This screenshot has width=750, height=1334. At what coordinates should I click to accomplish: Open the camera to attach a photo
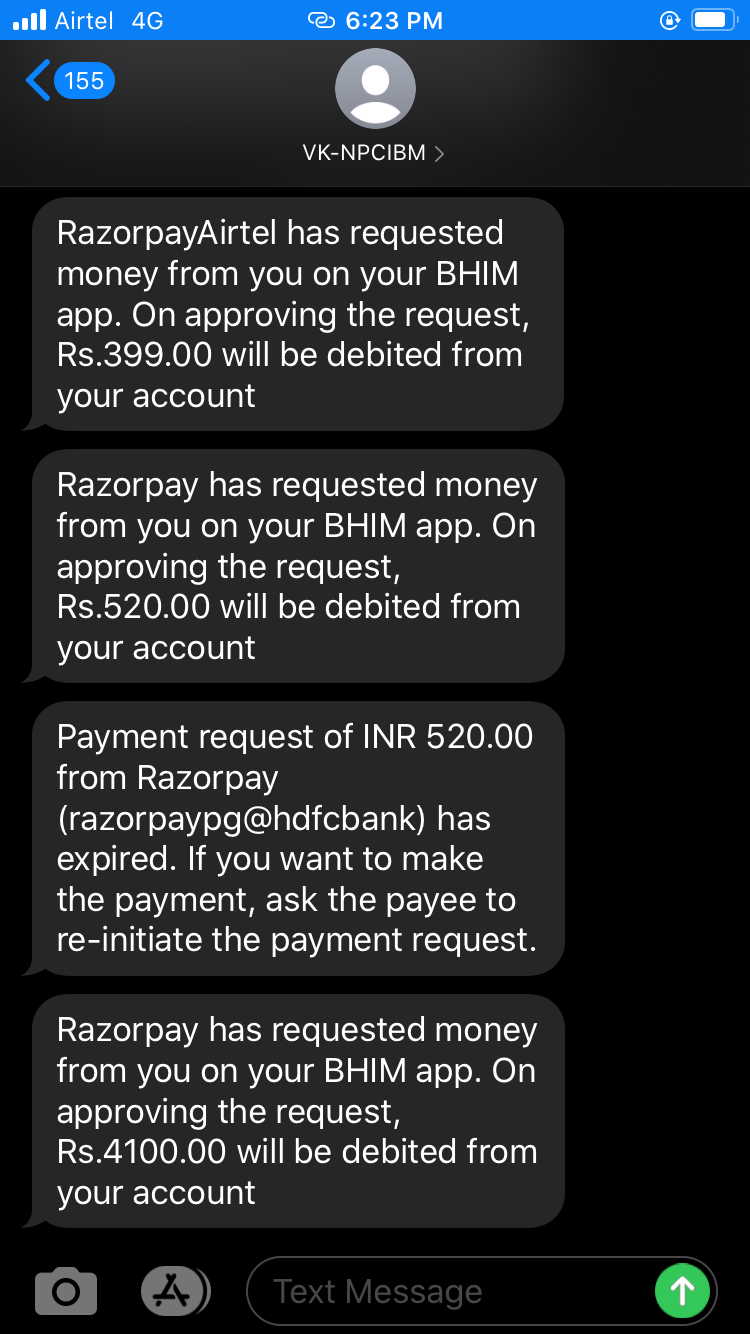[x=66, y=1291]
